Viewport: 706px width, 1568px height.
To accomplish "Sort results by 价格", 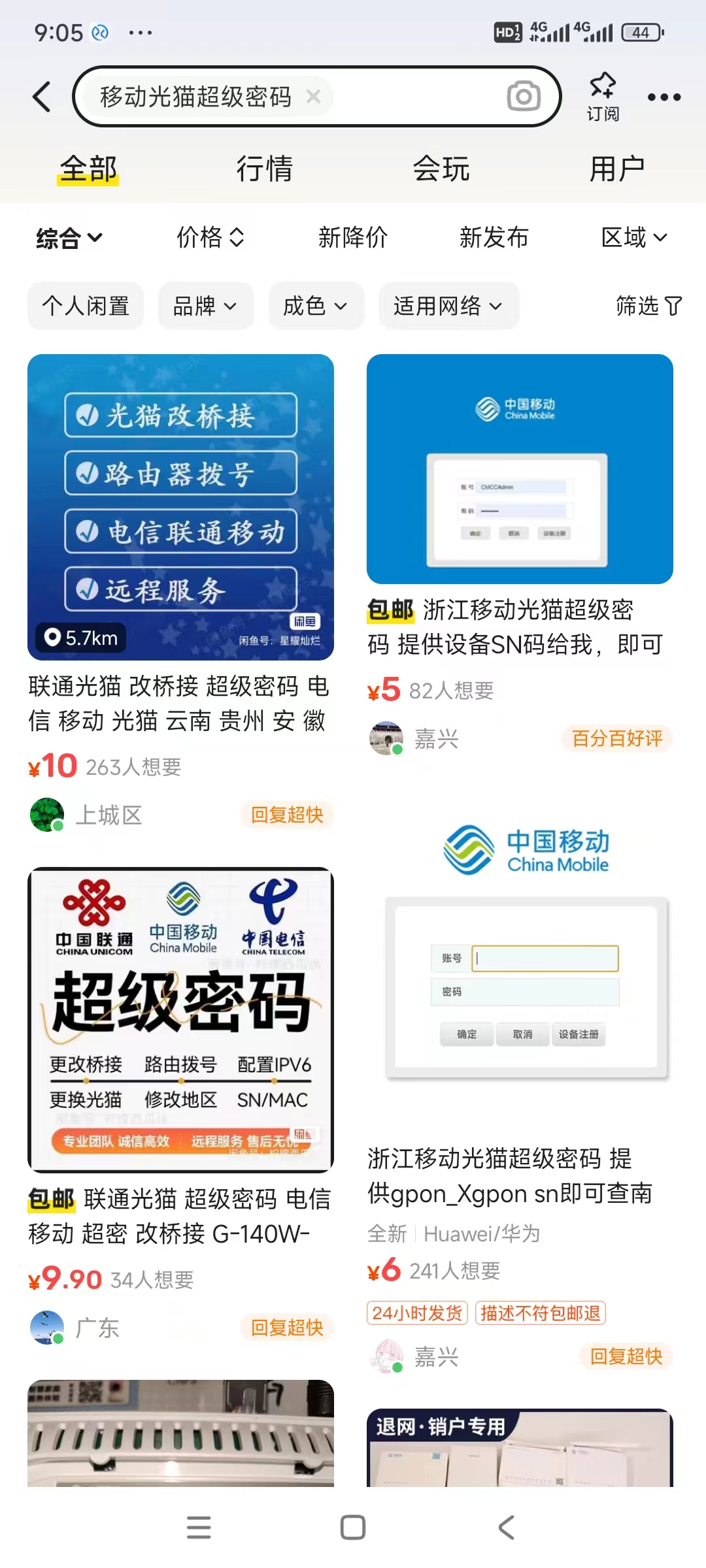I will [210, 238].
